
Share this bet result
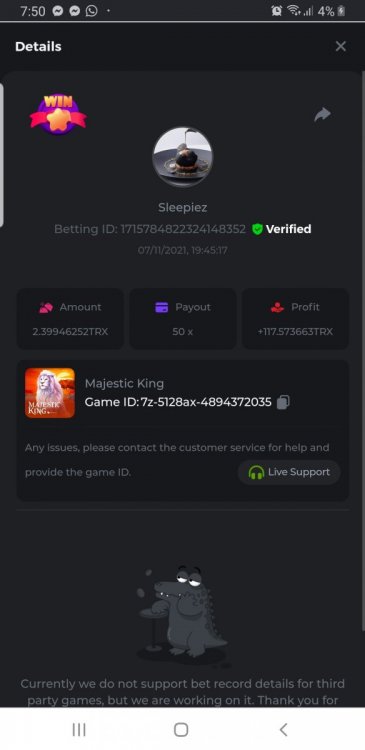tap(322, 114)
